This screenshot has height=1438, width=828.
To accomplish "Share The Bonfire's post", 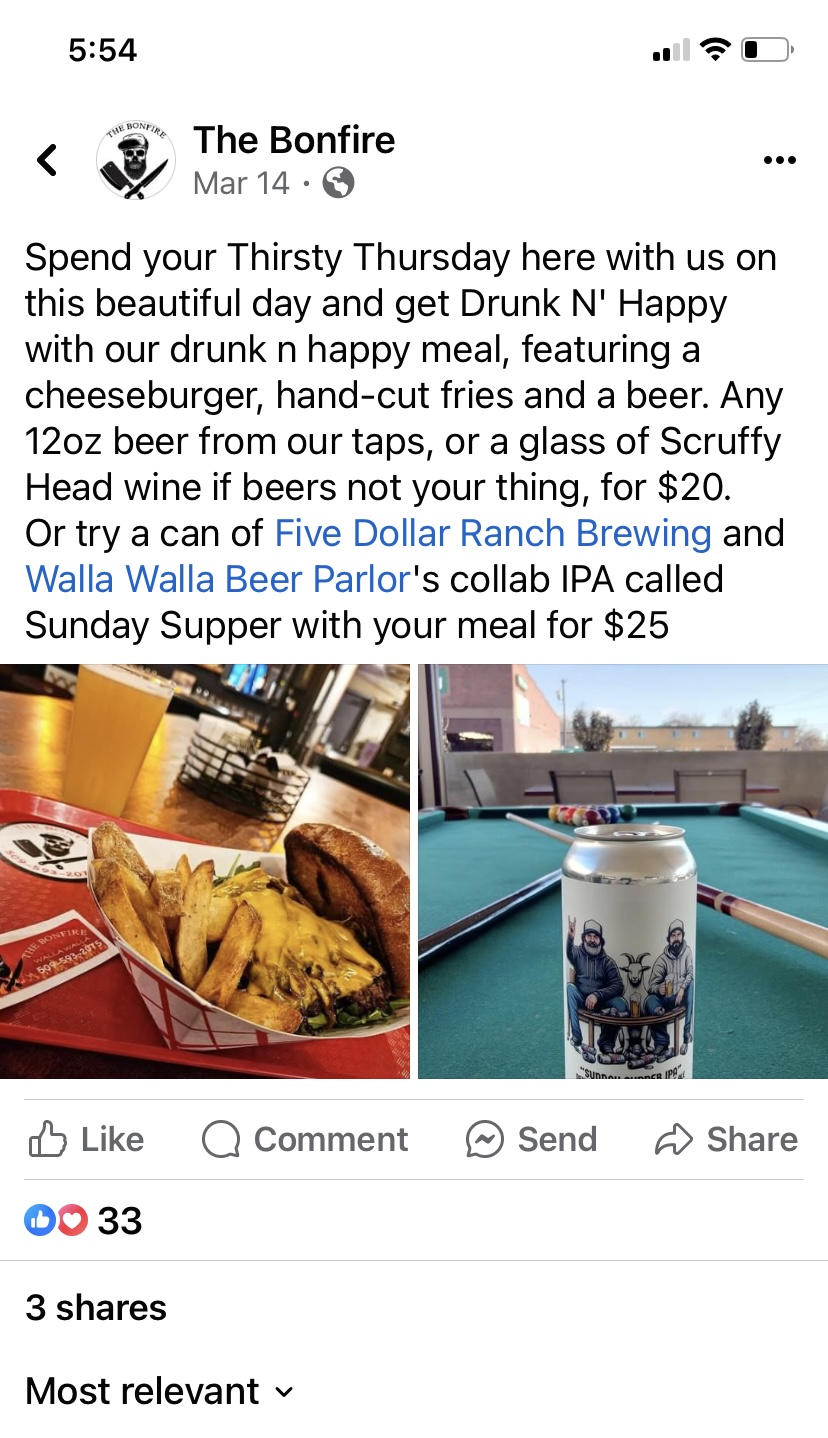I will (726, 1139).
